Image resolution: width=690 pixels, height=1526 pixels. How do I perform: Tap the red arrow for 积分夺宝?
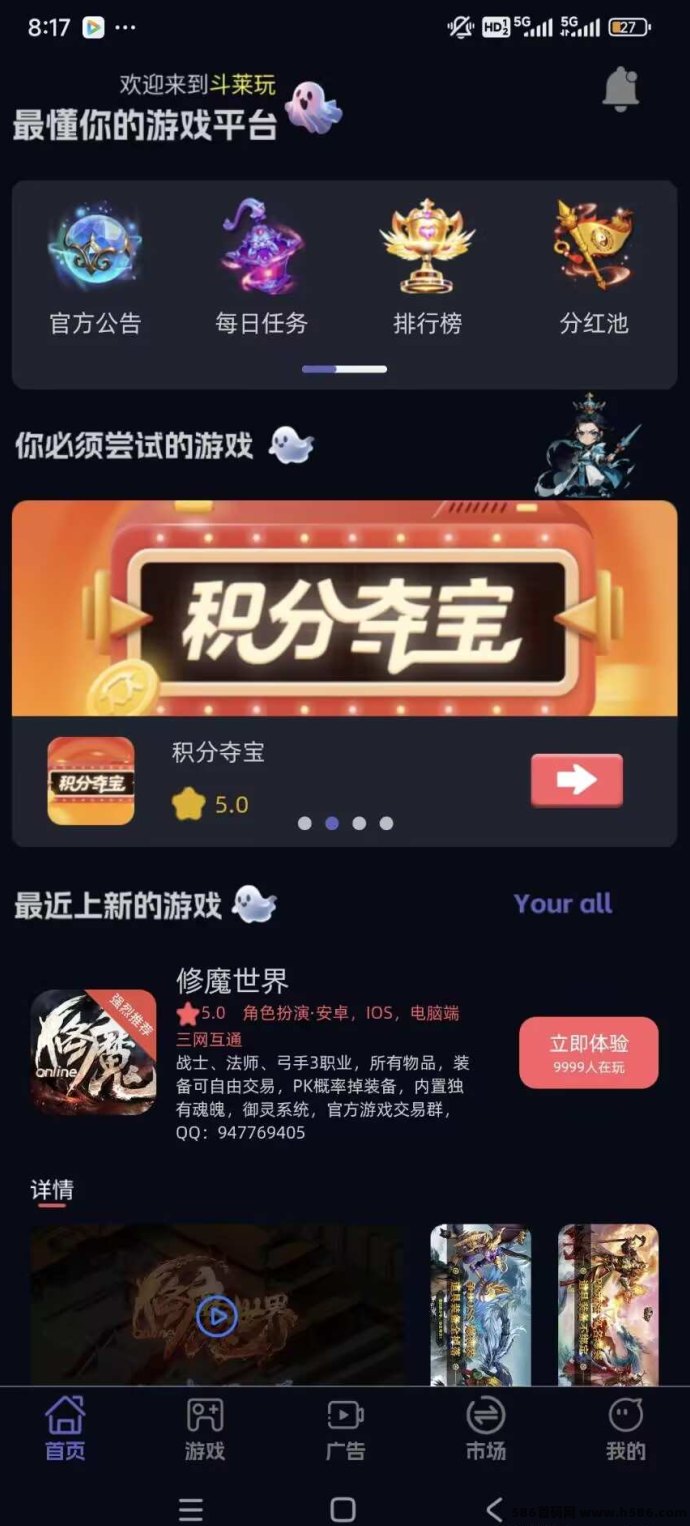576,780
